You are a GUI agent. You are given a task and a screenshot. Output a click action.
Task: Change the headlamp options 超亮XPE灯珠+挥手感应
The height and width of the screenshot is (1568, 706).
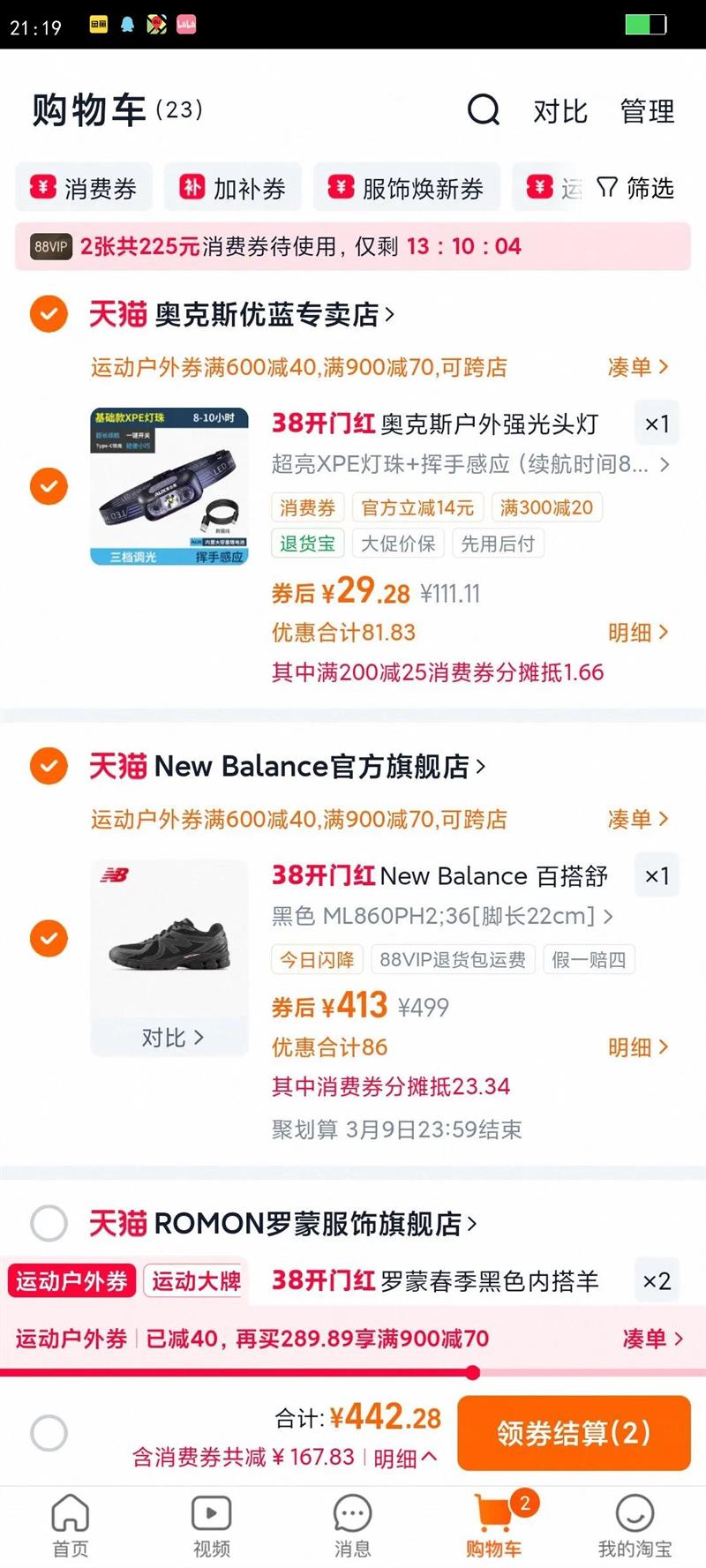[x=469, y=464]
